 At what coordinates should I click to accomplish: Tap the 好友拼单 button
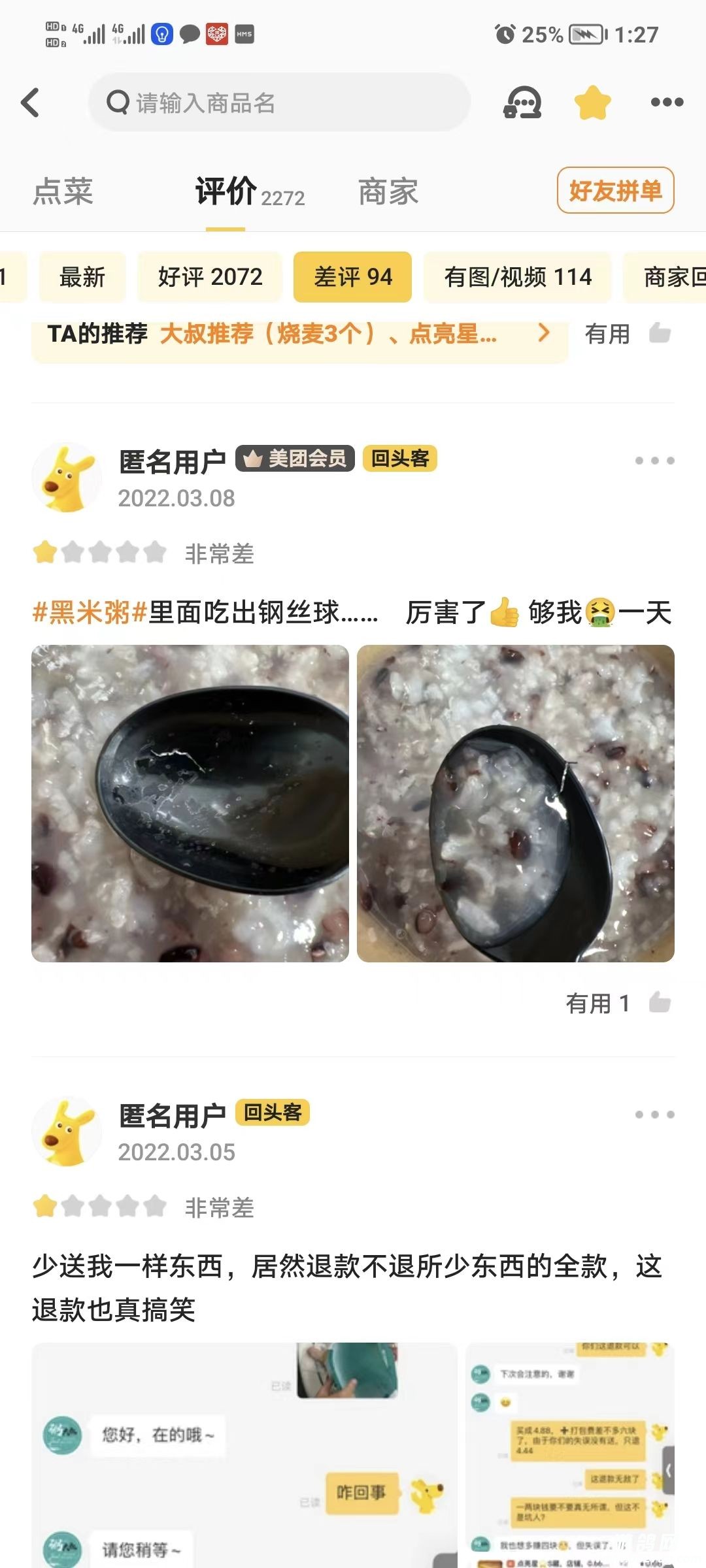click(x=615, y=191)
